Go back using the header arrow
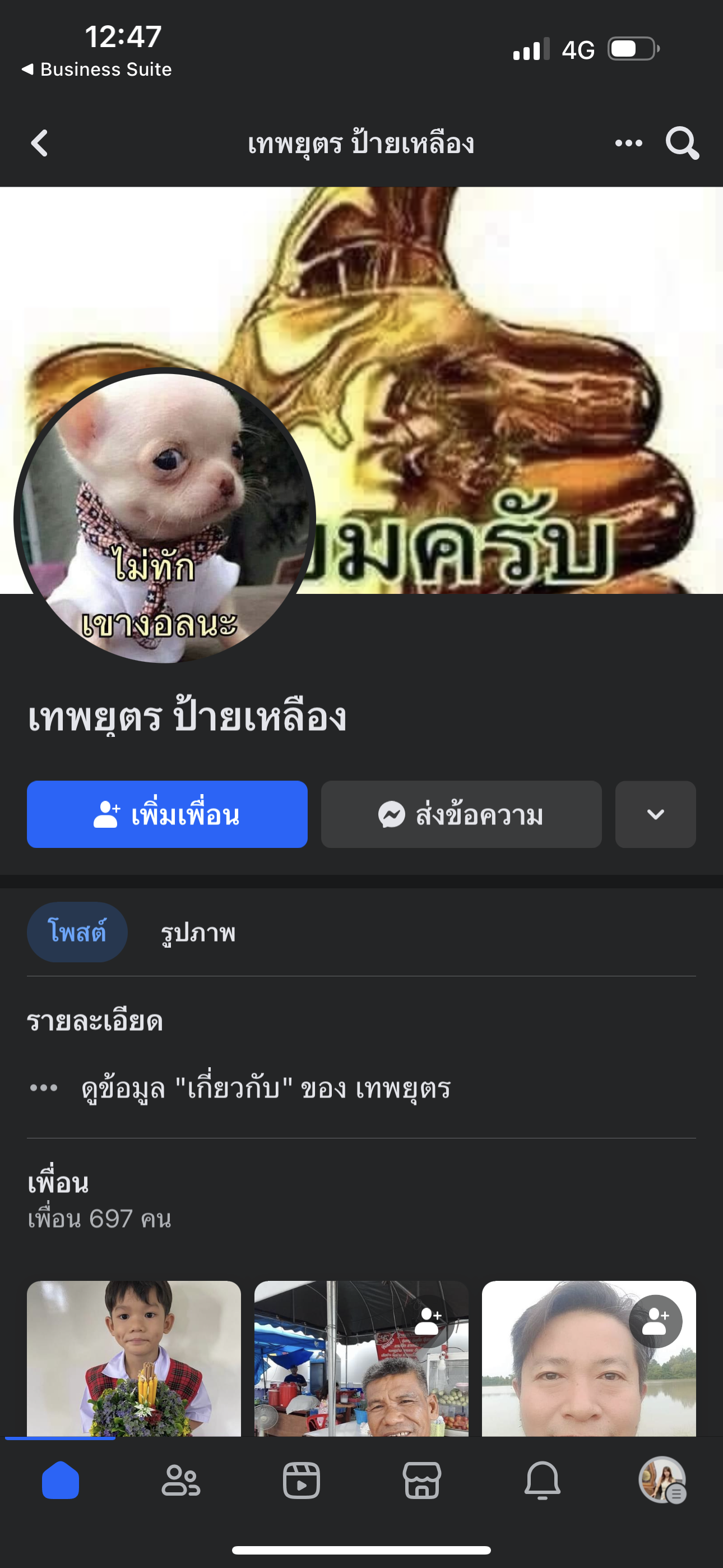 pyautogui.click(x=40, y=144)
